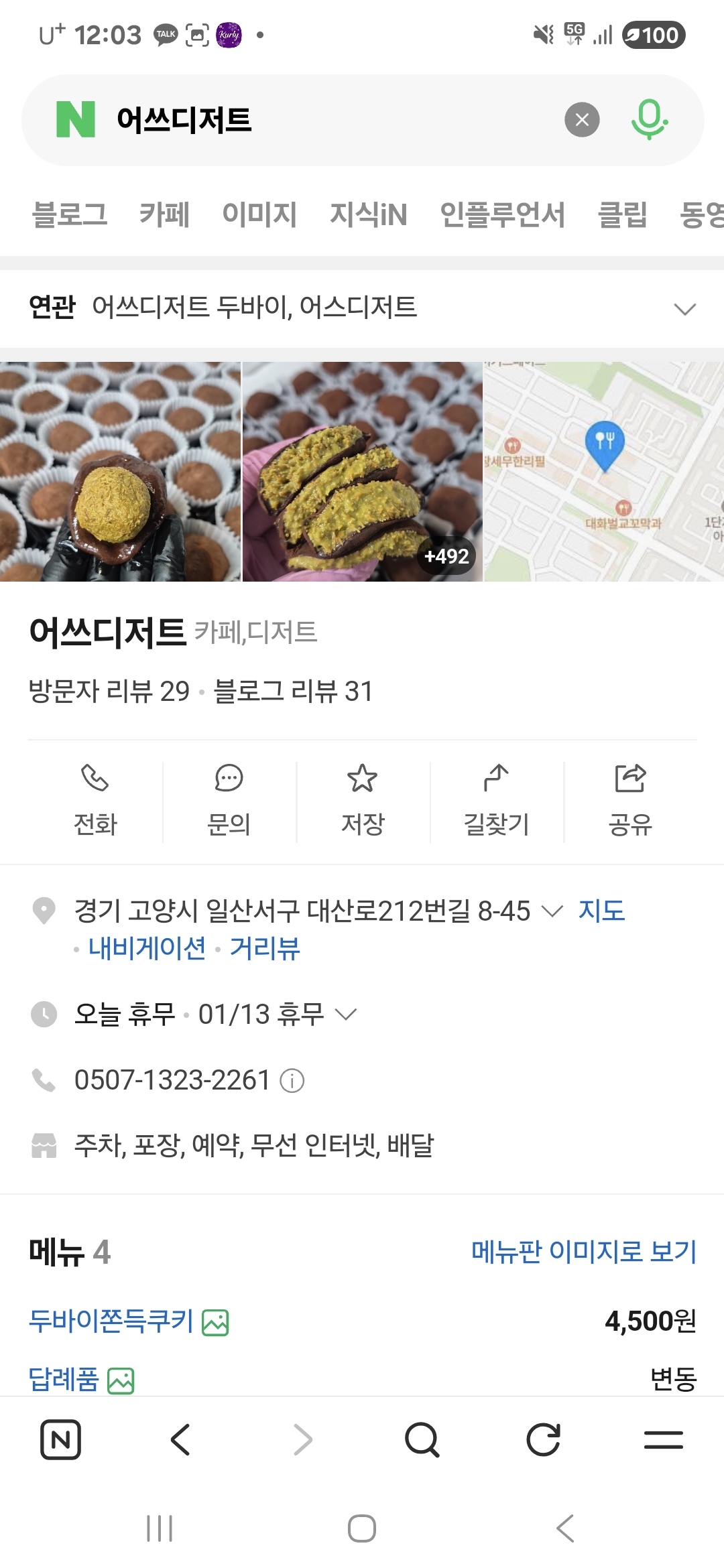Open 거리뷰 street view
Screen dimensions: 724x1568
point(265,948)
